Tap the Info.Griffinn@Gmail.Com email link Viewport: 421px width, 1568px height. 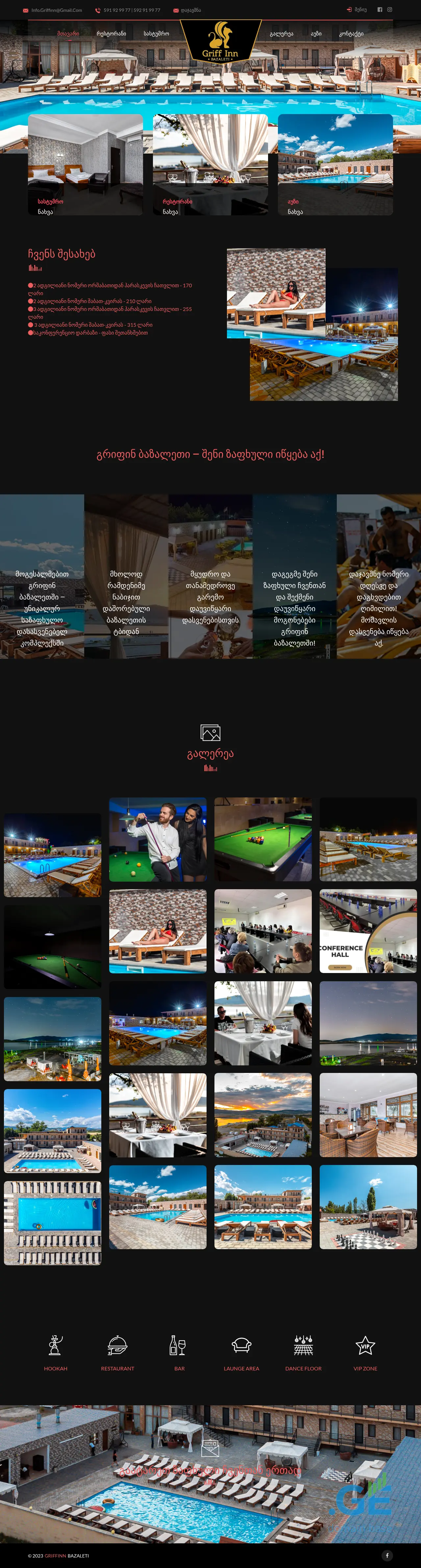(56, 10)
